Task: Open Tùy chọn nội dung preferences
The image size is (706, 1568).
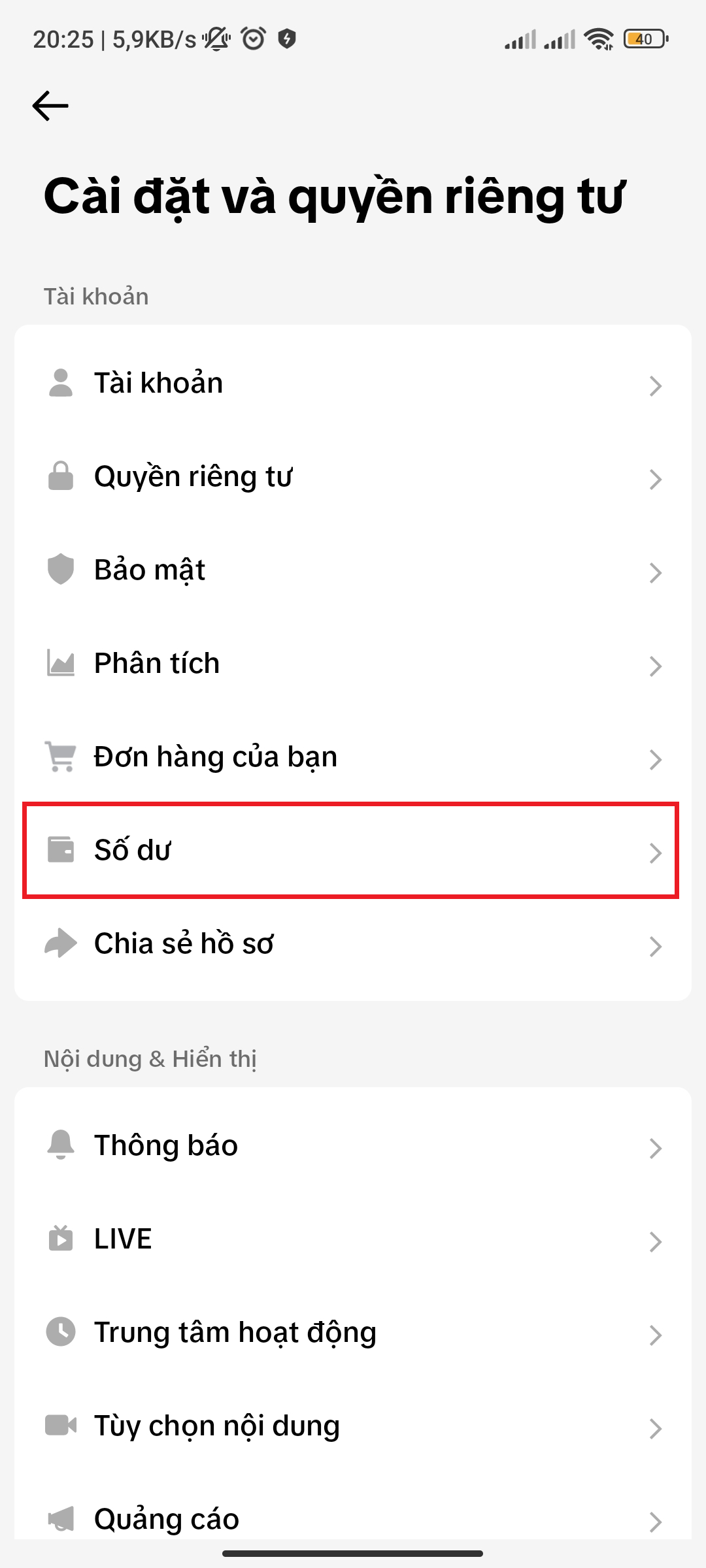Action: click(353, 1426)
